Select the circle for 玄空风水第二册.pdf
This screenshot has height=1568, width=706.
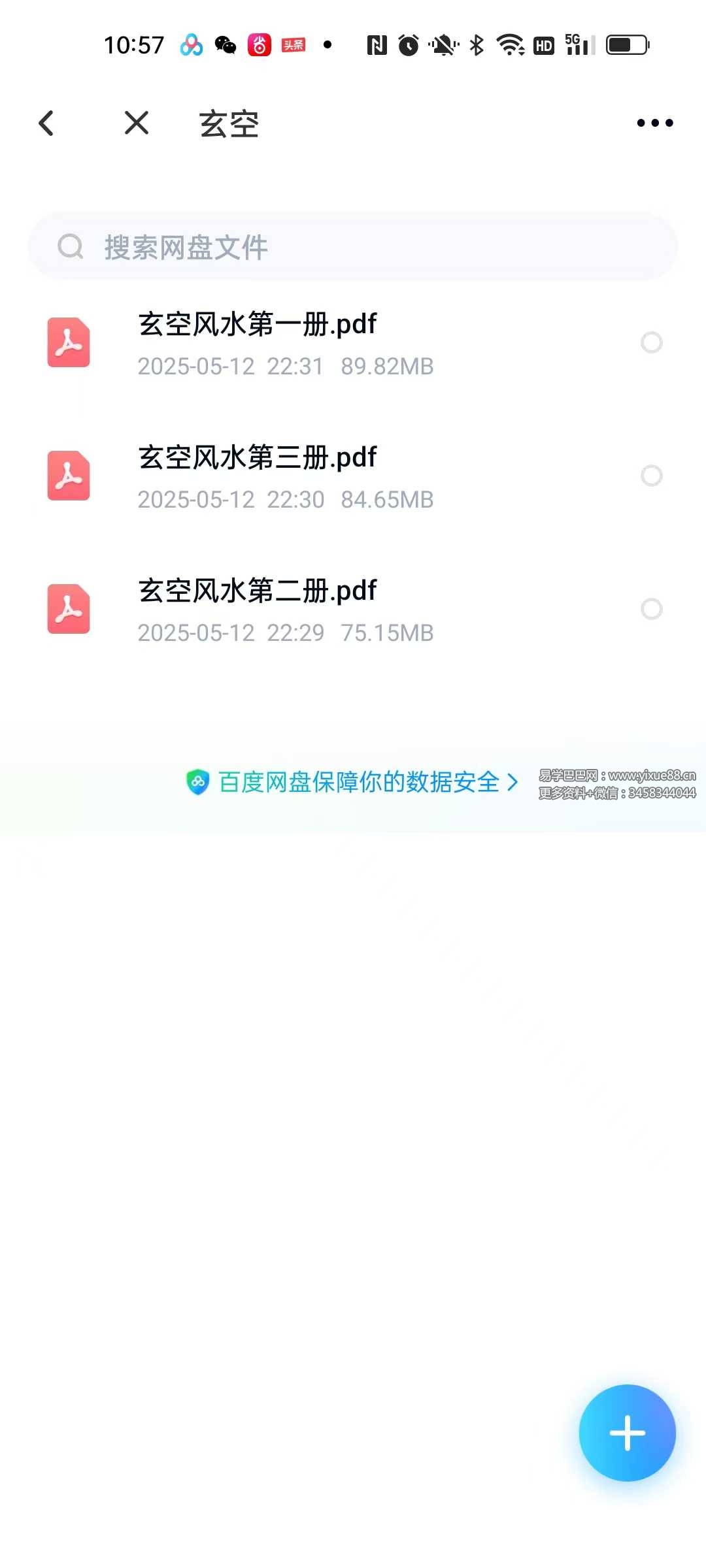(x=651, y=609)
